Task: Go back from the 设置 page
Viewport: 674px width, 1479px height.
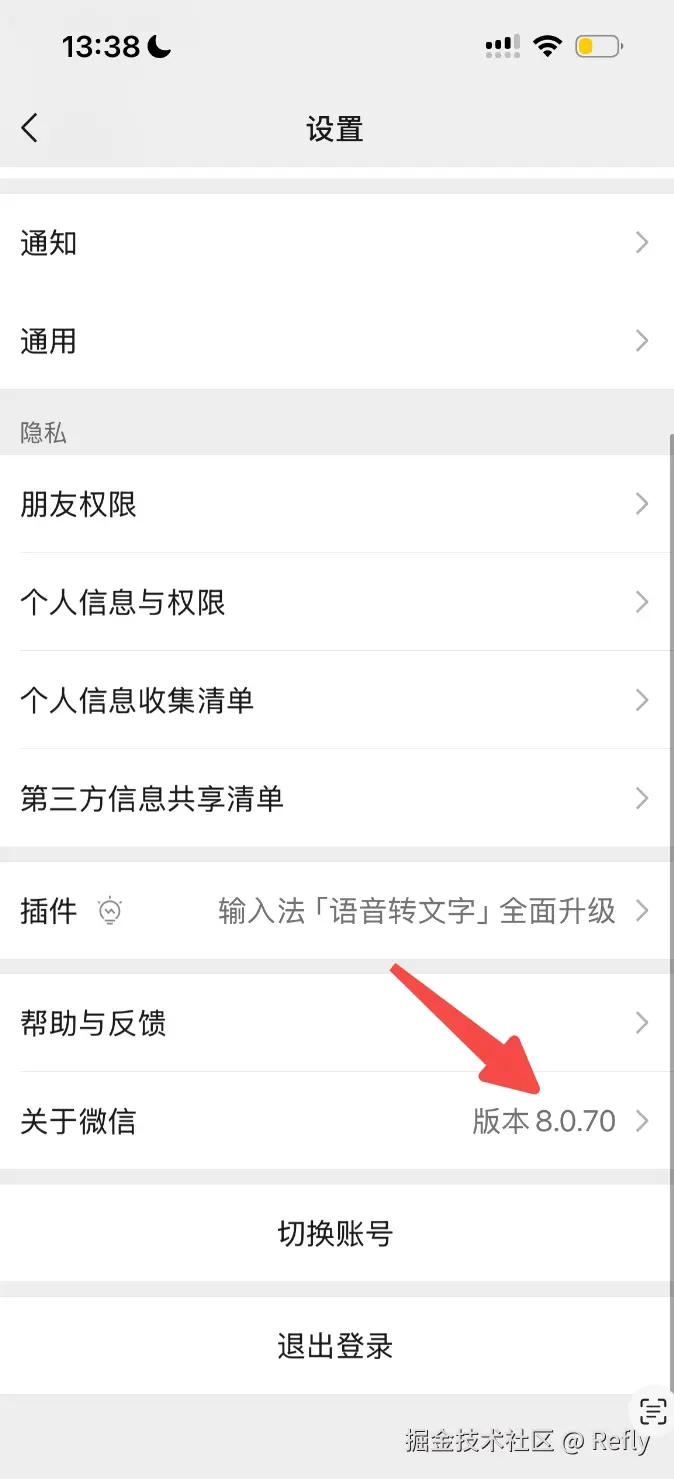Action: point(30,128)
